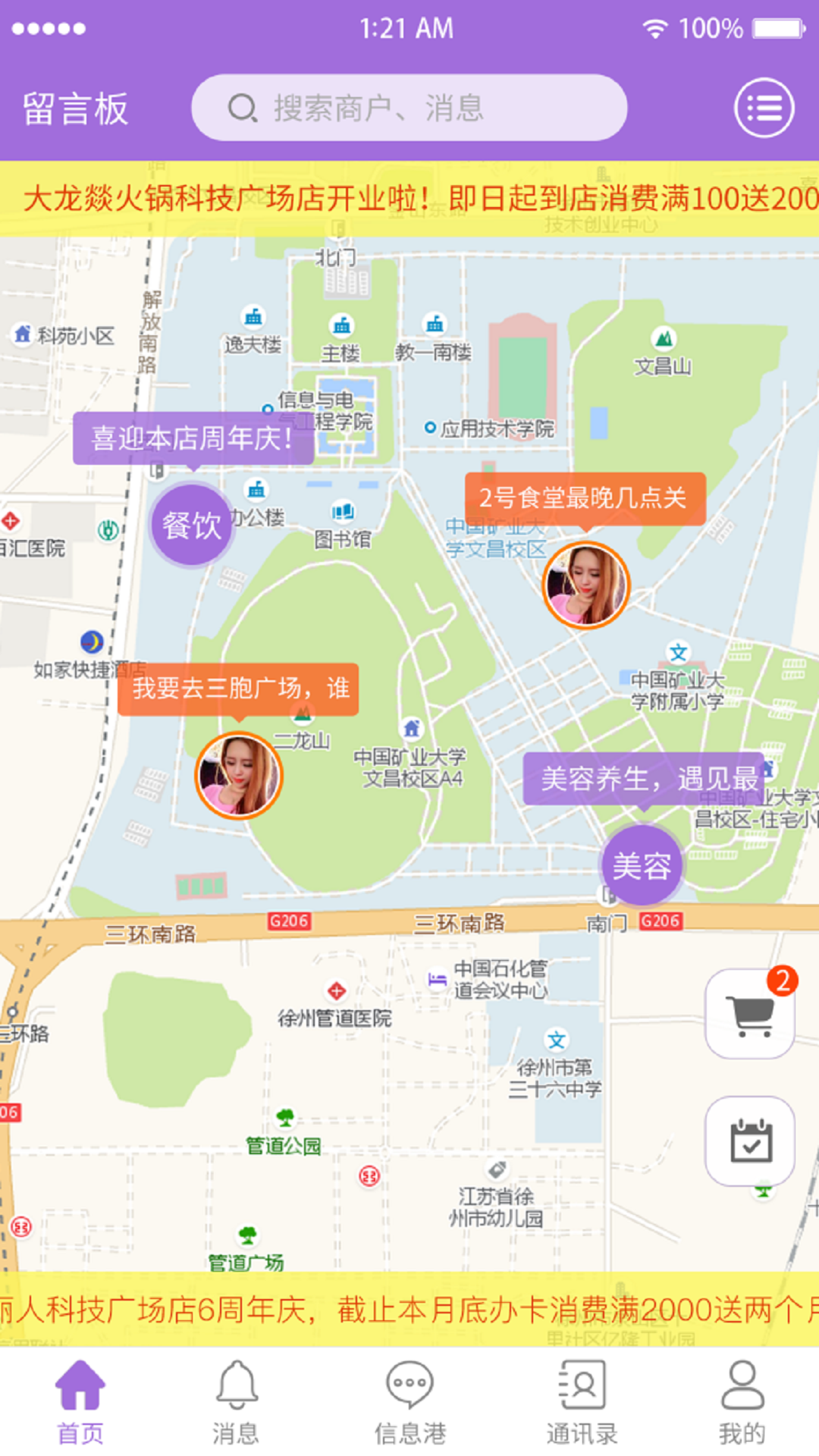
Task: Open the list view icon
Action: [x=764, y=108]
